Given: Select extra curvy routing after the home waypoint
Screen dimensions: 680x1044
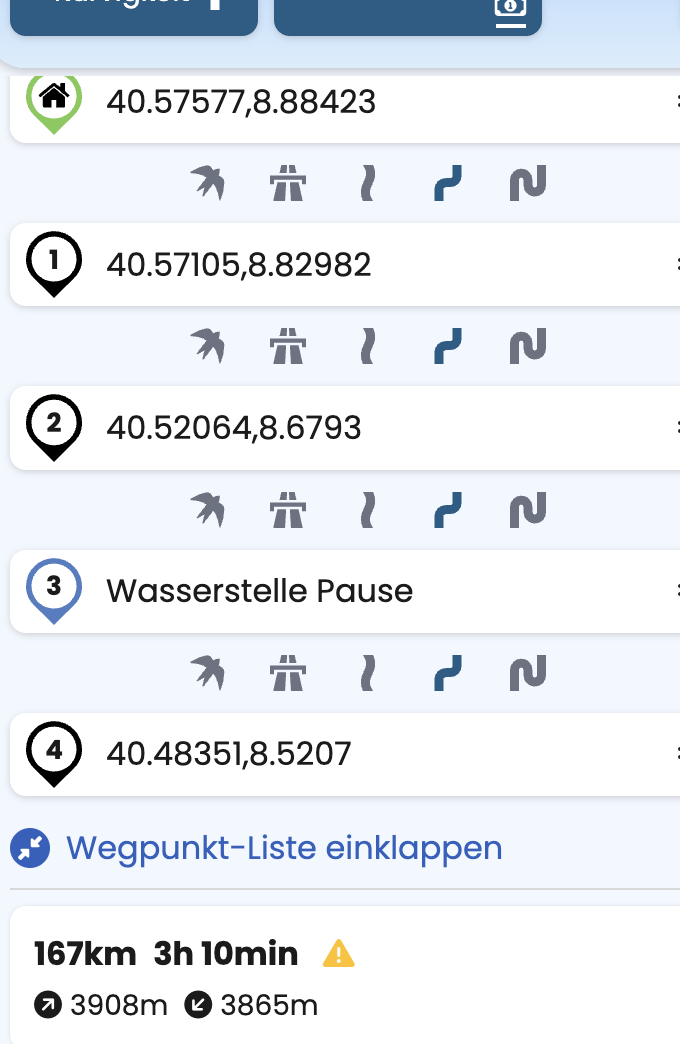Looking at the screenshot, I should (x=528, y=184).
